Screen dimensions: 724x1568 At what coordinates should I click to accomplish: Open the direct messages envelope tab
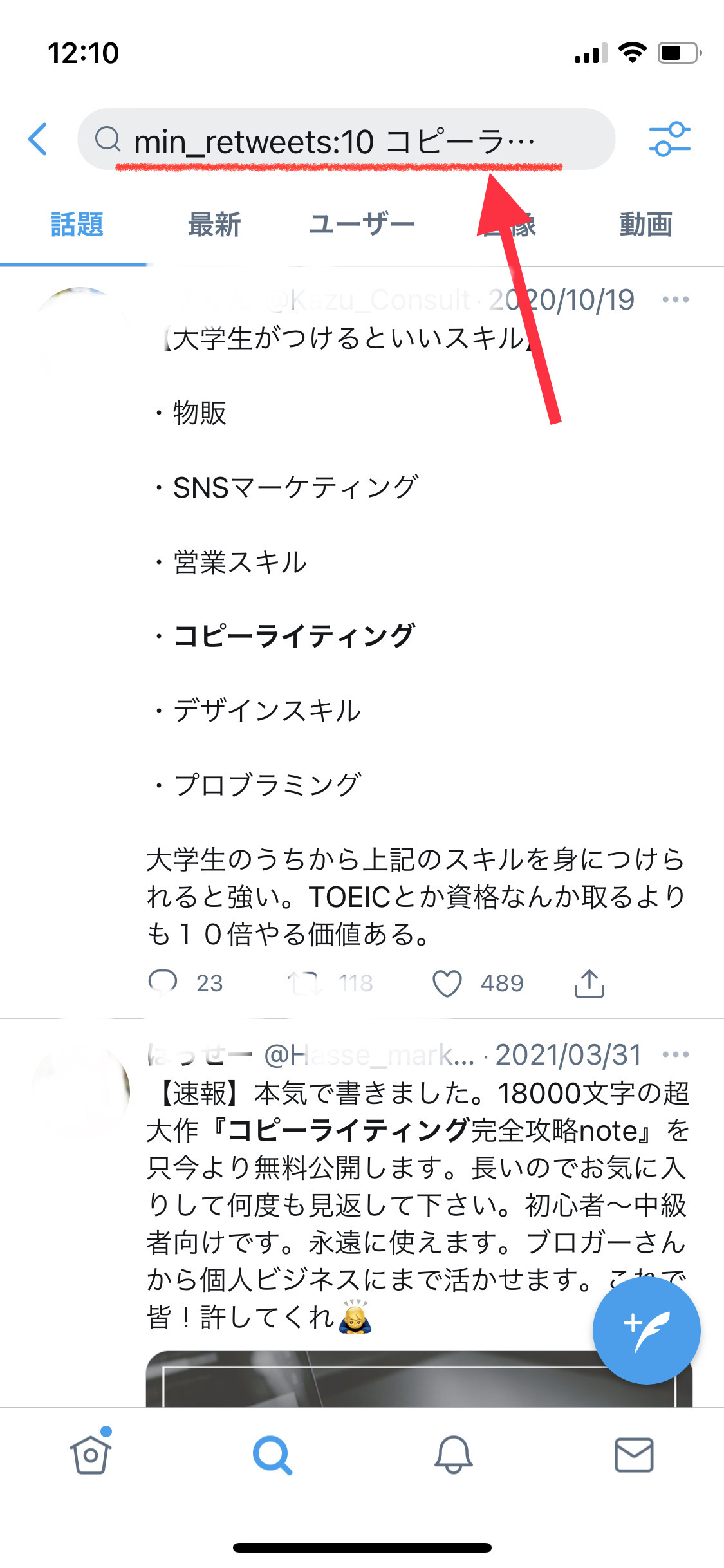click(x=634, y=1455)
